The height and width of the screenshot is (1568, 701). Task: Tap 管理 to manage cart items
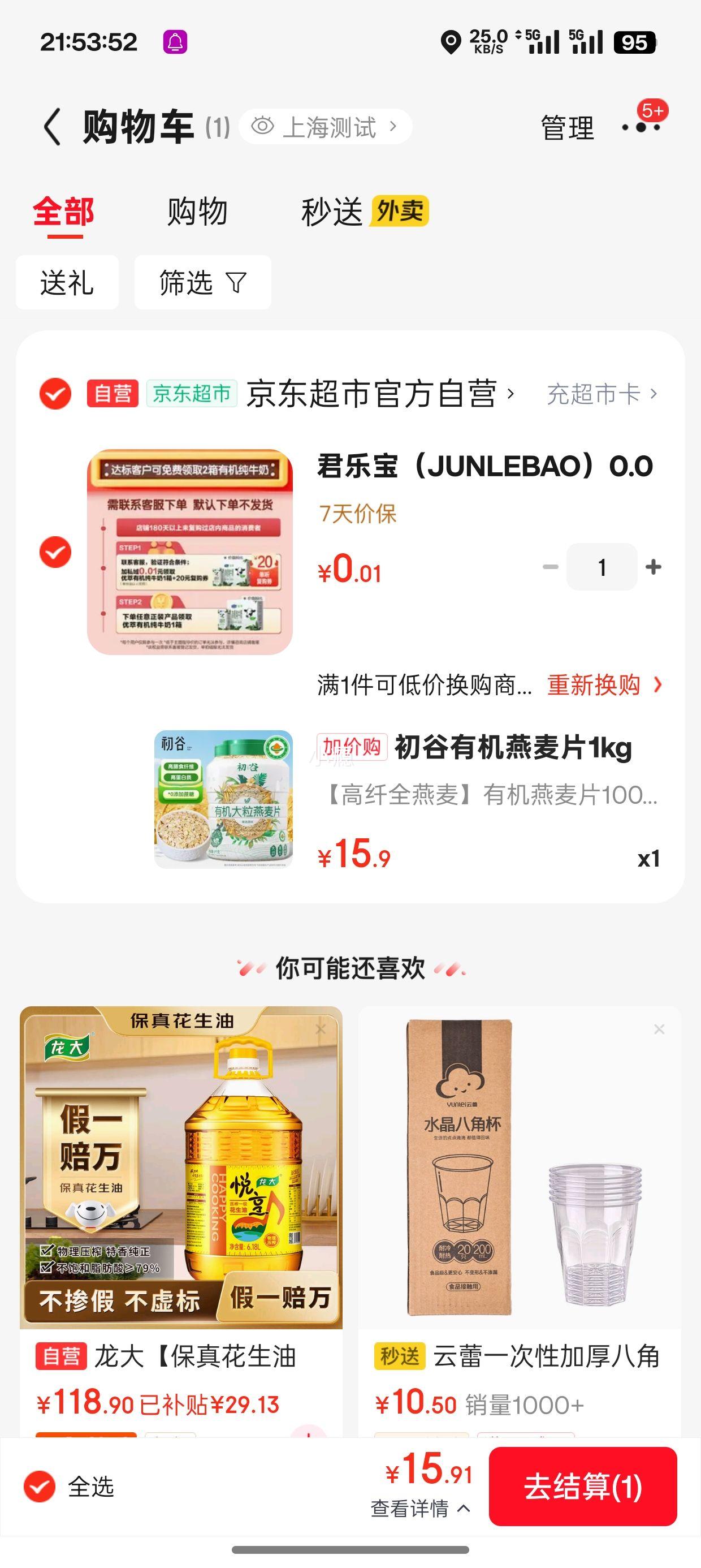coord(567,128)
